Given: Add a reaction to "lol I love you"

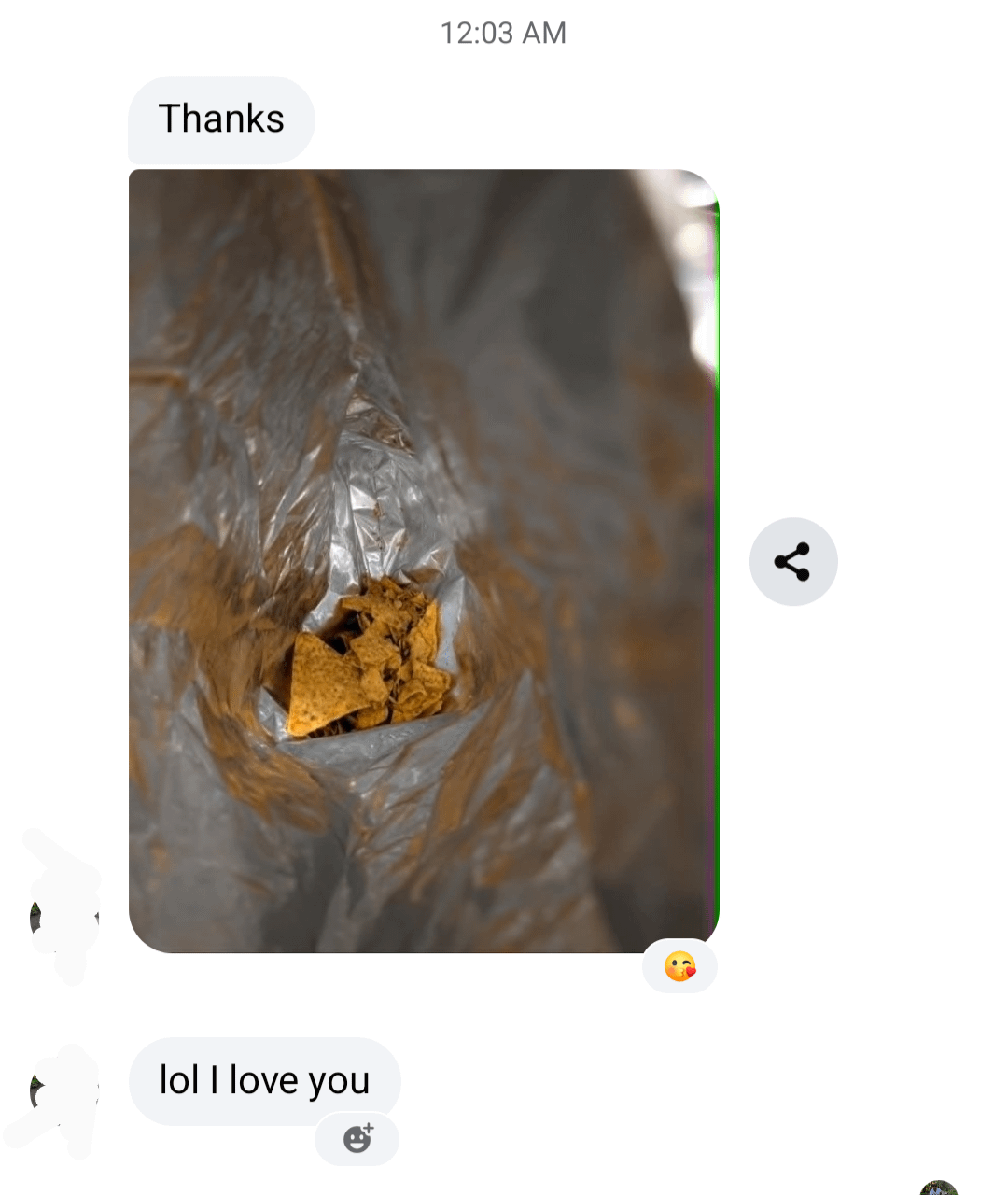Looking at the screenshot, I should [357, 1138].
